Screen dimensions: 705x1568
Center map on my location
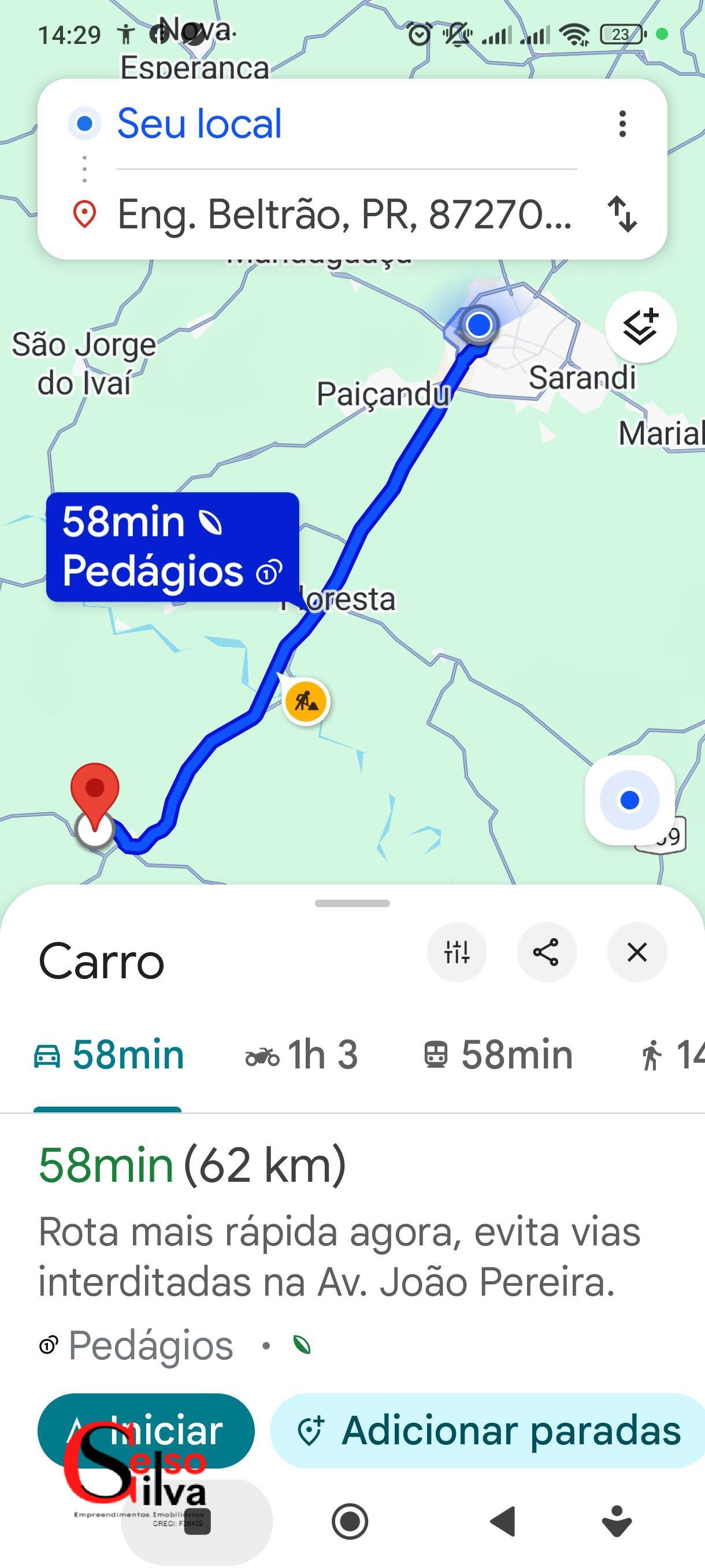click(x=629, y=799)
